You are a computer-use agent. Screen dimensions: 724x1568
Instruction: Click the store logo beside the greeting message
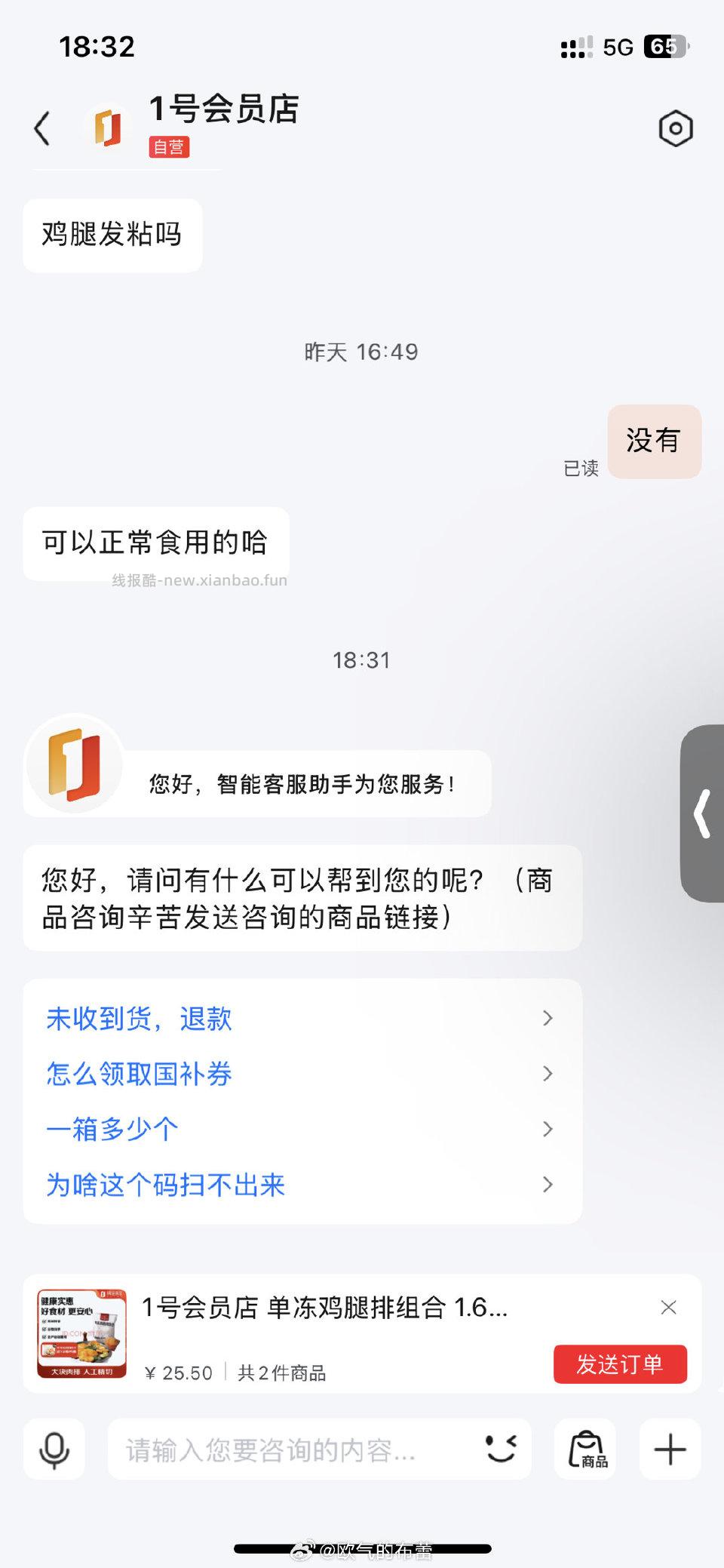[x=73, y=765]
